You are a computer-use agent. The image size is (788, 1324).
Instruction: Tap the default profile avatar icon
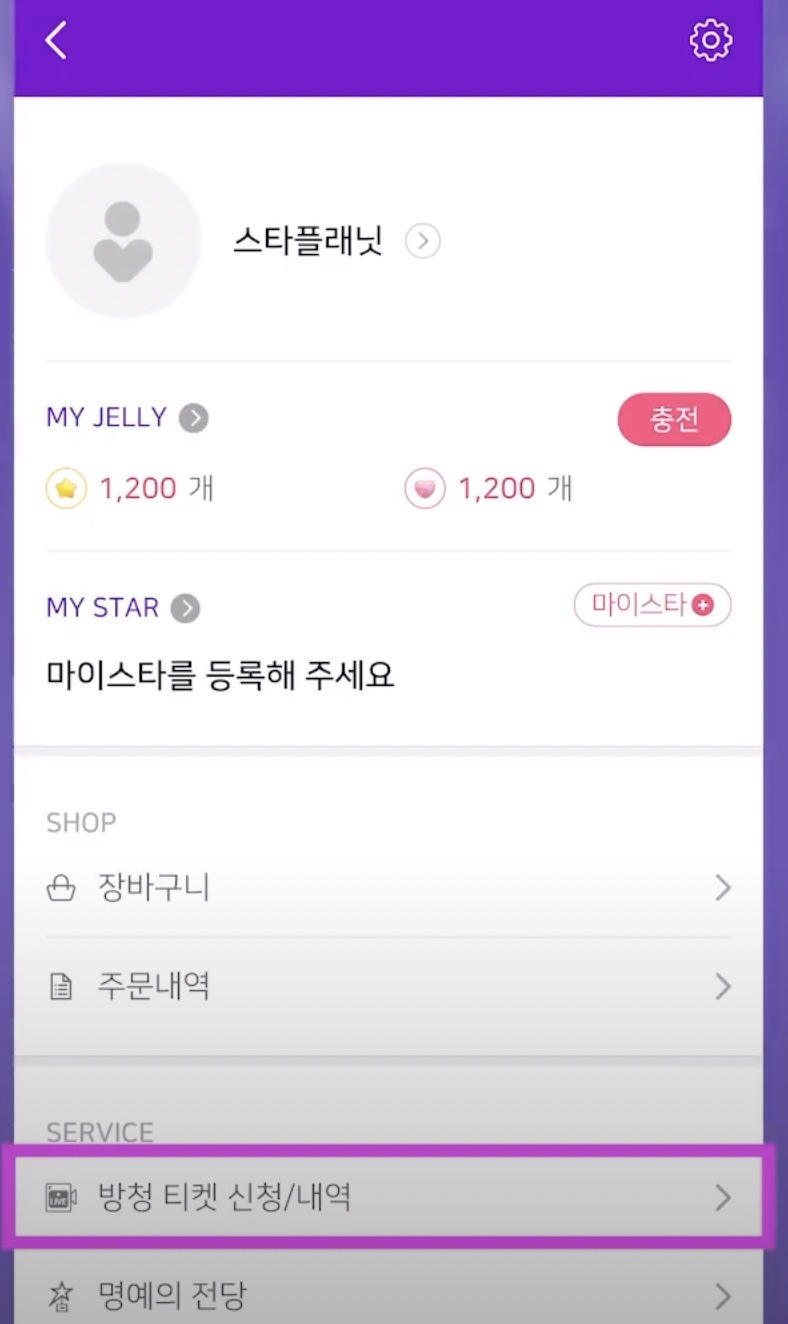tap(123, 240)
